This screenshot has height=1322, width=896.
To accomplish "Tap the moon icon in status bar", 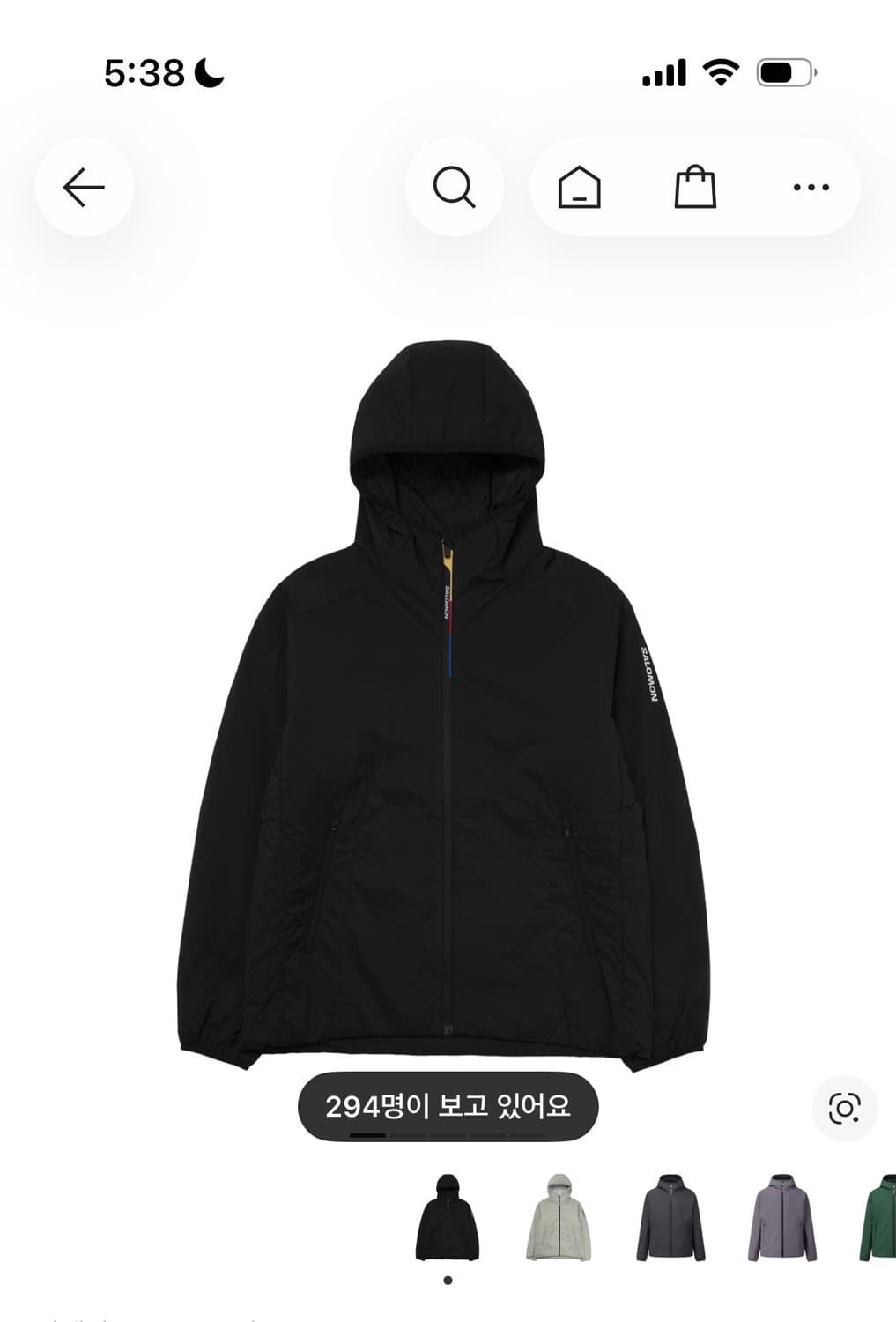I will coord(209,74).
